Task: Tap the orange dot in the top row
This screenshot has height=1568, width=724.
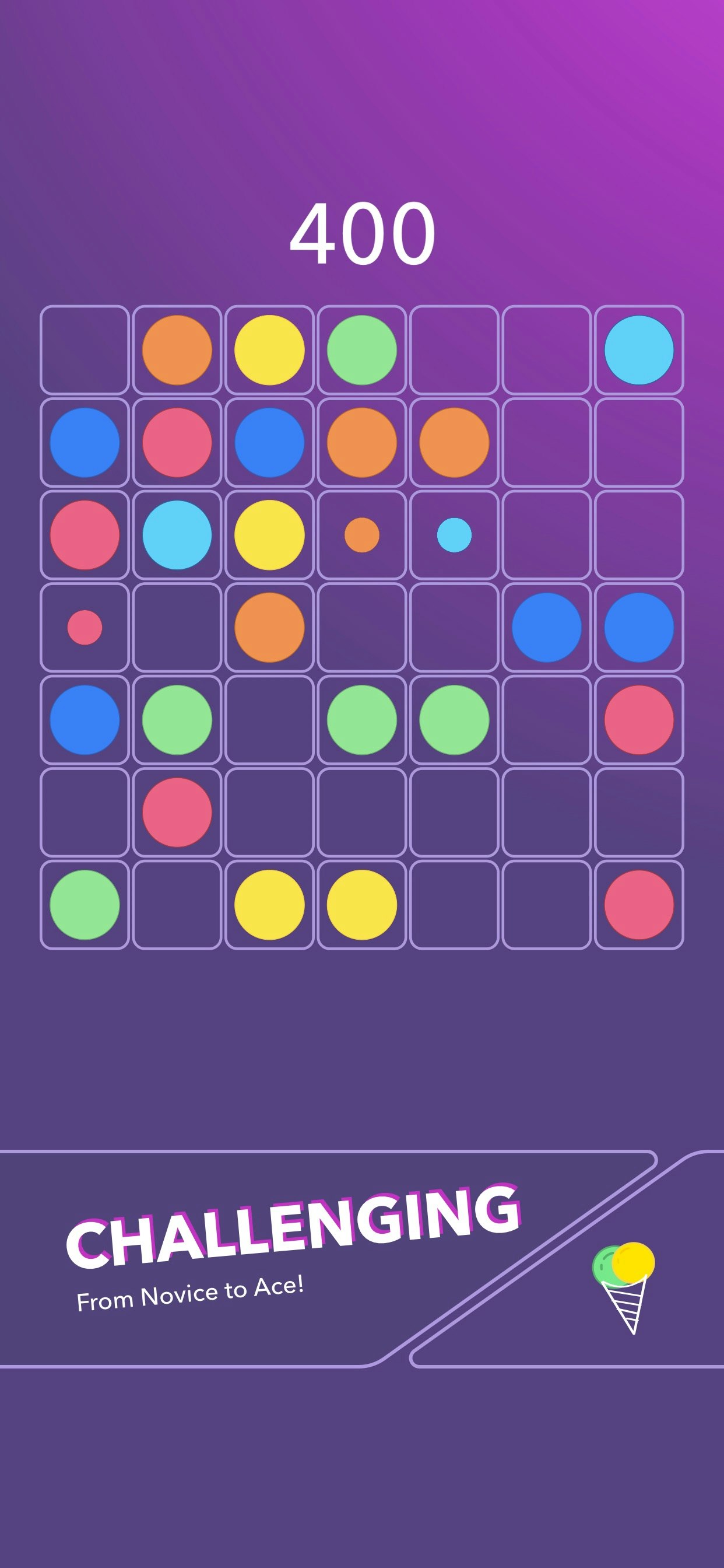Action: (x=177, y=352)
